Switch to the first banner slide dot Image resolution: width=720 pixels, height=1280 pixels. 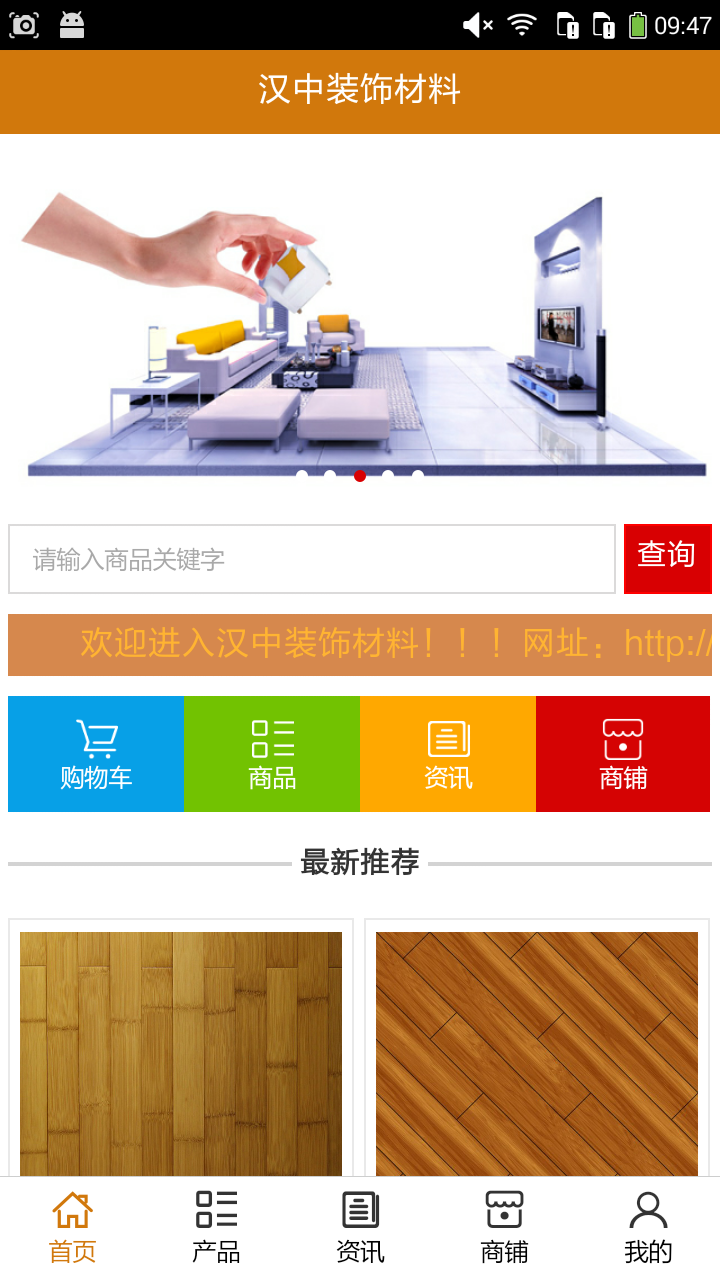(x=301, y=475)
